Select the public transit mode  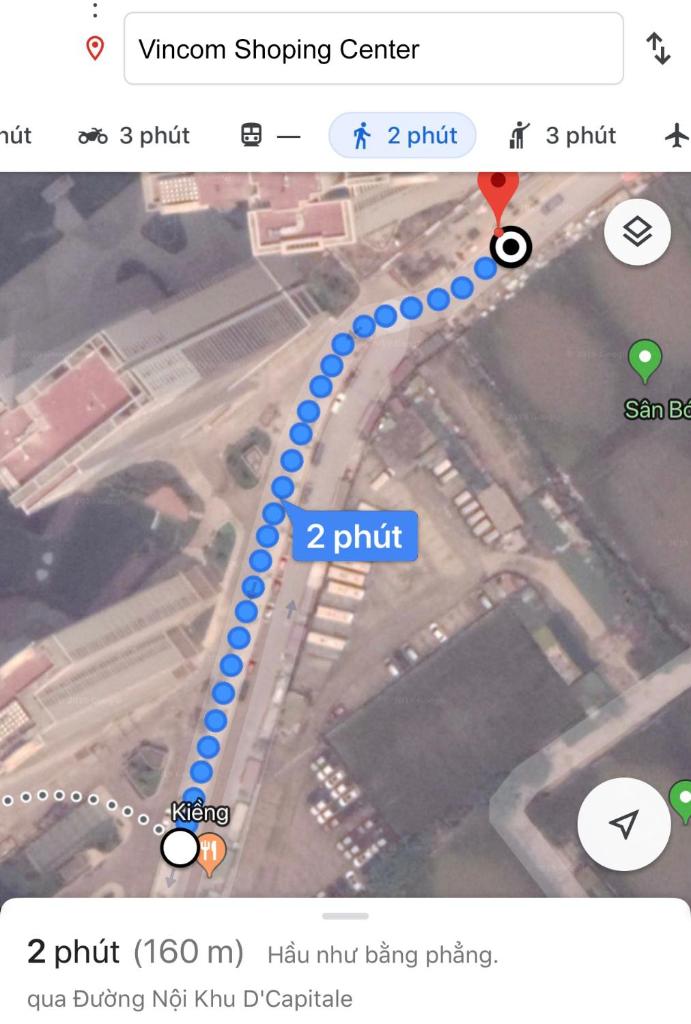tap(270, 136)
